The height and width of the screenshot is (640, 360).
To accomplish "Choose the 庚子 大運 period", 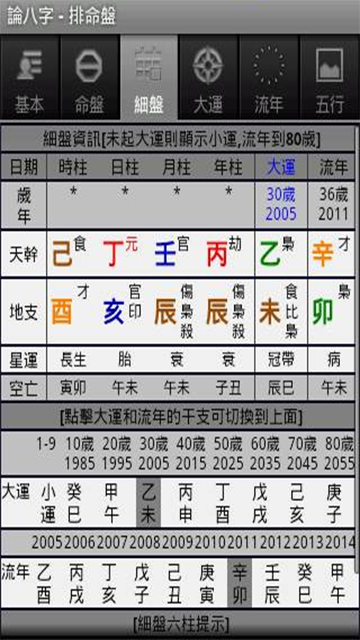I will [x=334, y=504].
